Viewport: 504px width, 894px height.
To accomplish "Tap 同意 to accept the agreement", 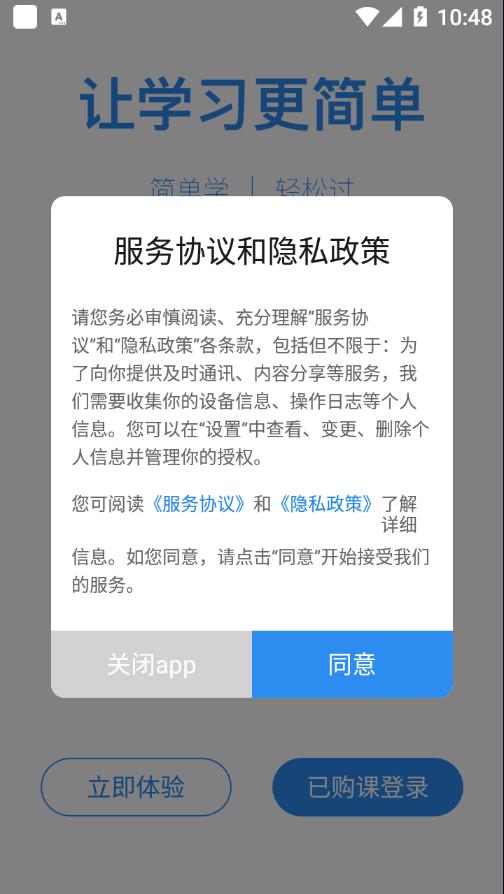I will click(x=352, y=664).
